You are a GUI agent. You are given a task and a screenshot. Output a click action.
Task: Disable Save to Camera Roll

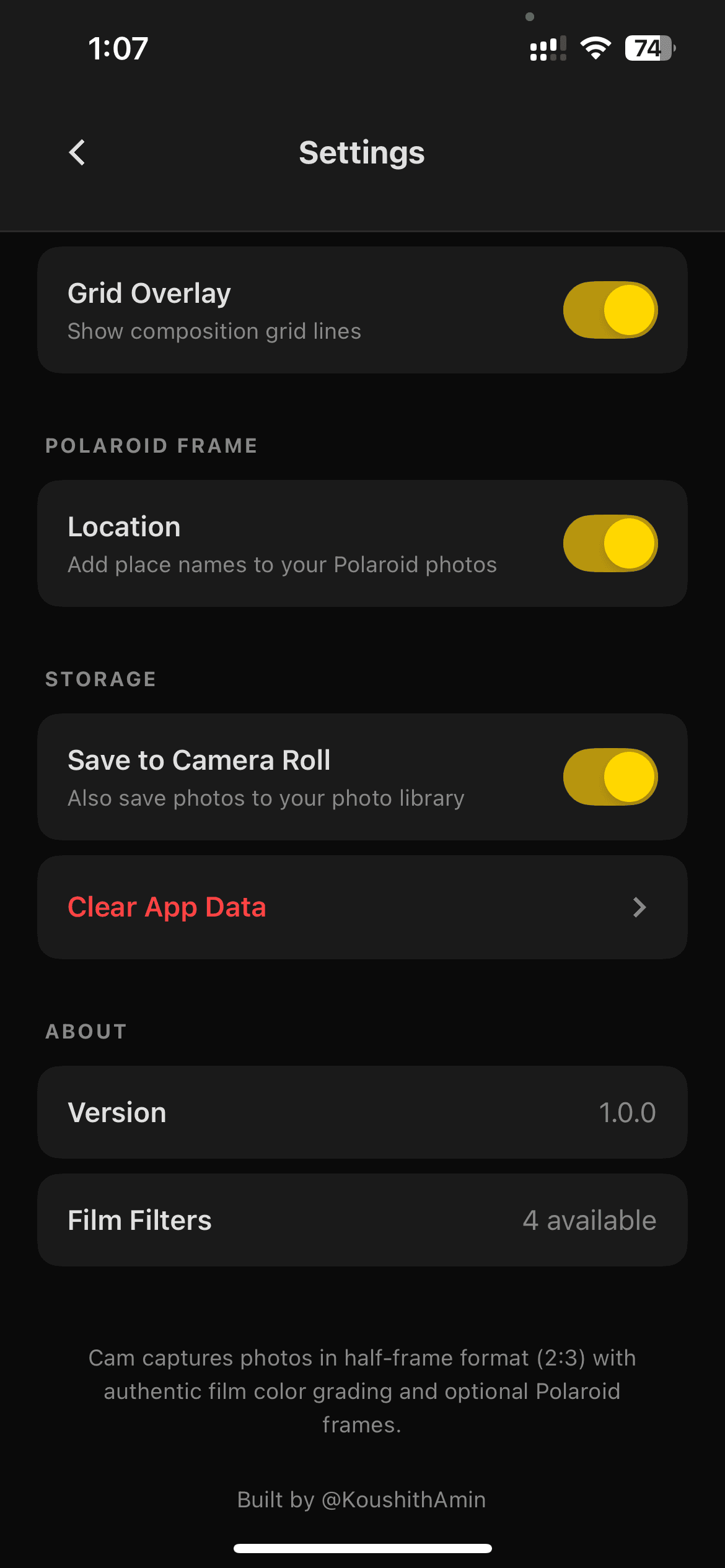point(609,777)
